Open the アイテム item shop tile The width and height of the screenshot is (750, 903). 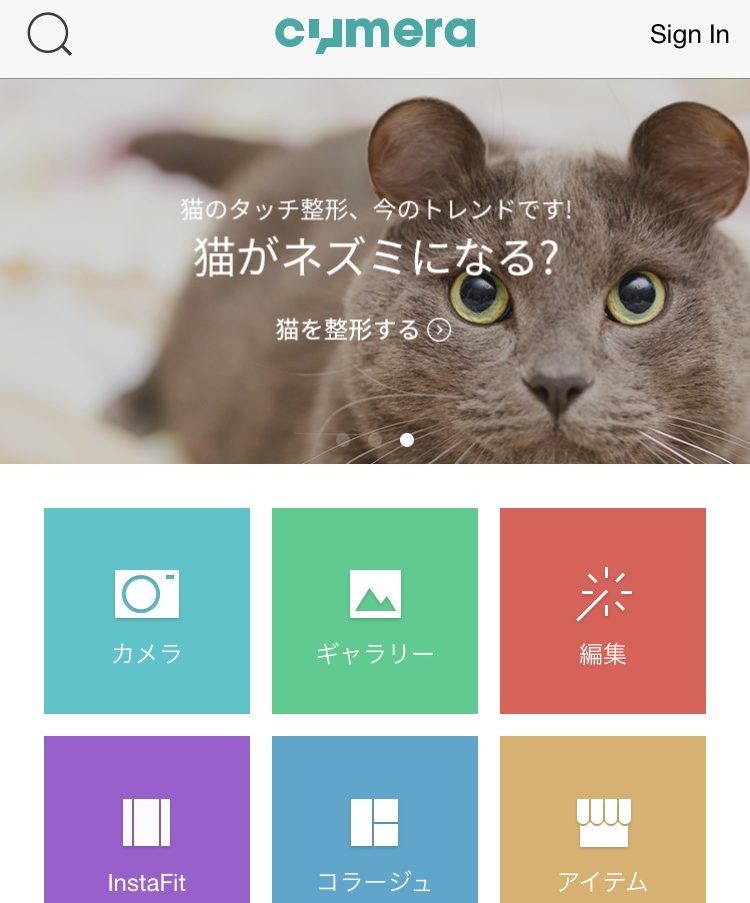pos(603,822)
